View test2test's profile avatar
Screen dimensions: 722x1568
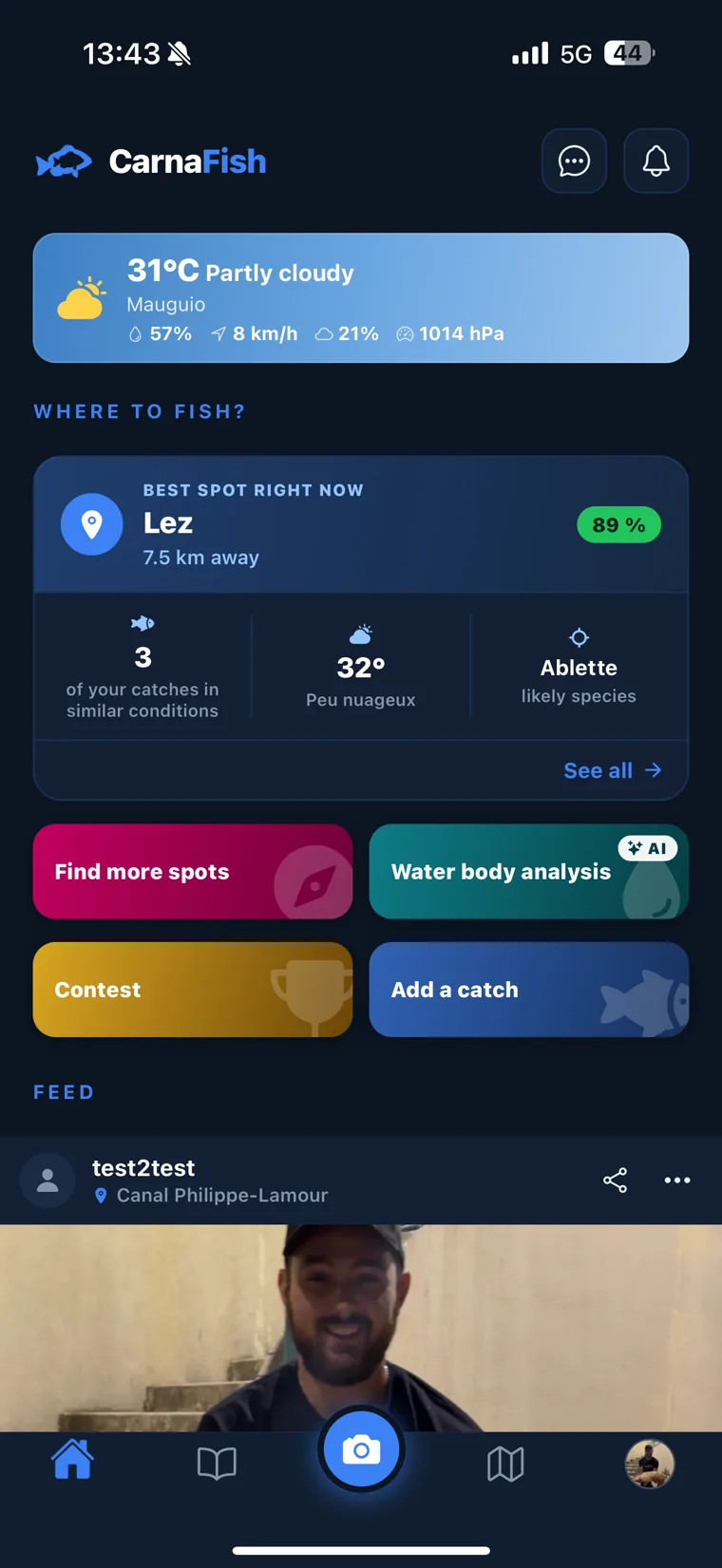pos(47,1181)
